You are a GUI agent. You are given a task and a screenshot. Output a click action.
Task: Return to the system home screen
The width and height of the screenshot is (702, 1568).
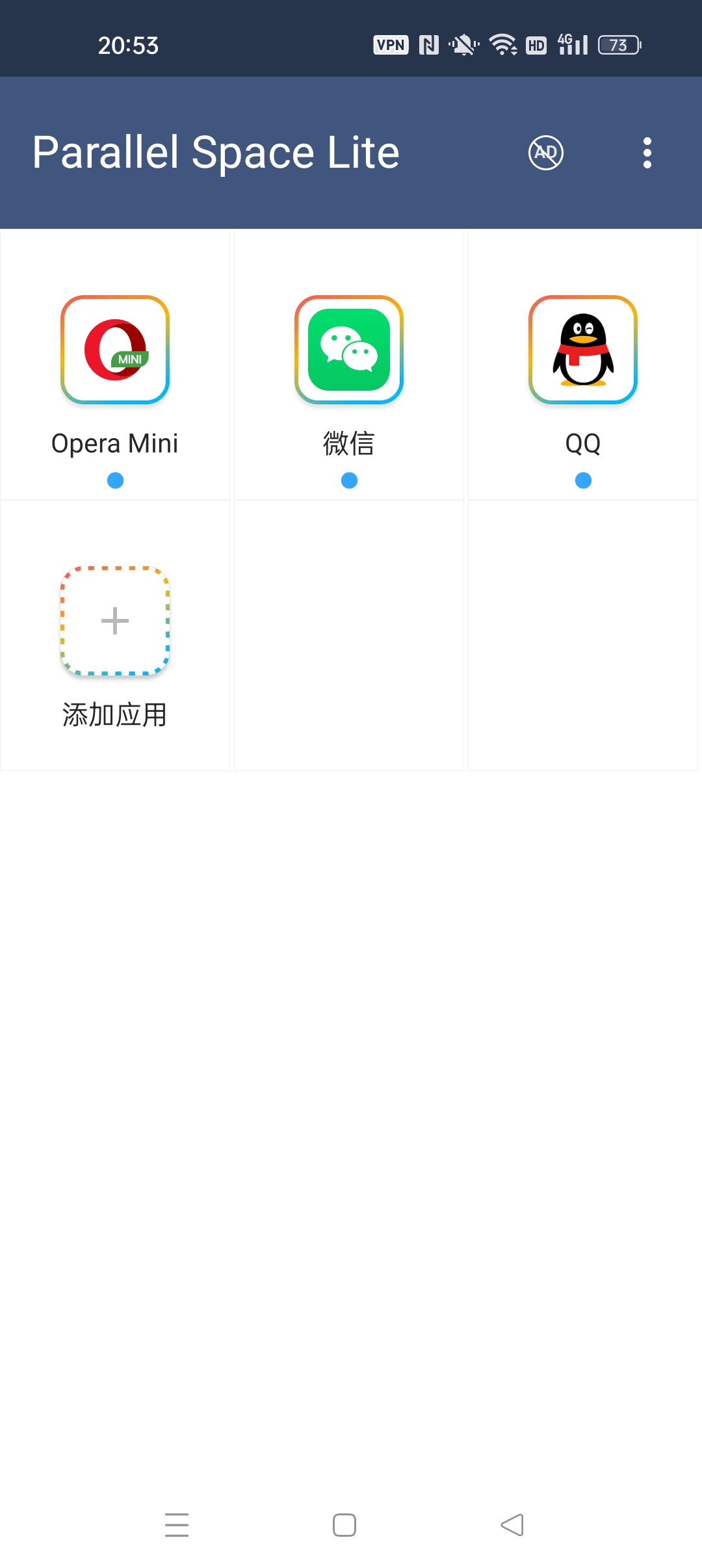pyautogui.click(x=344, y=1525)
